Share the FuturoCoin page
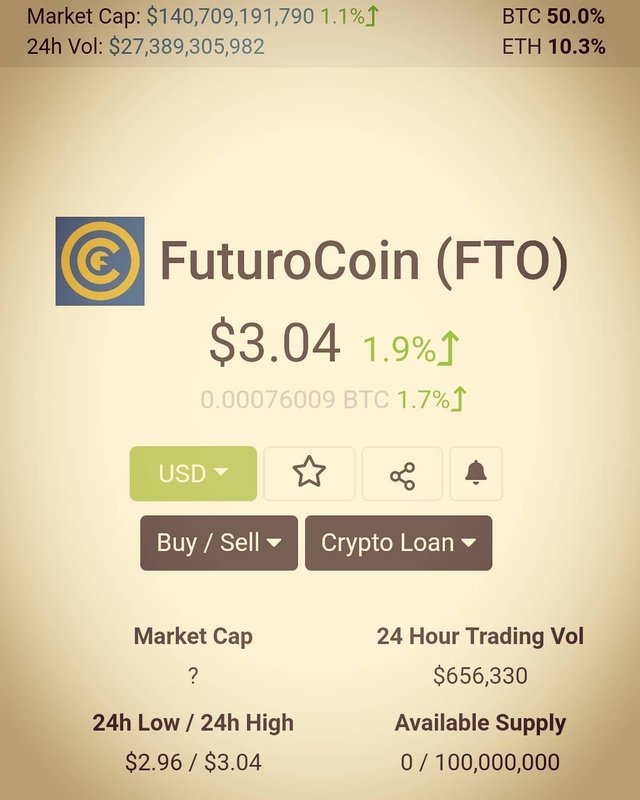Image resolution: width=640 pixels, height=800 pixels. tap(402, 475)
